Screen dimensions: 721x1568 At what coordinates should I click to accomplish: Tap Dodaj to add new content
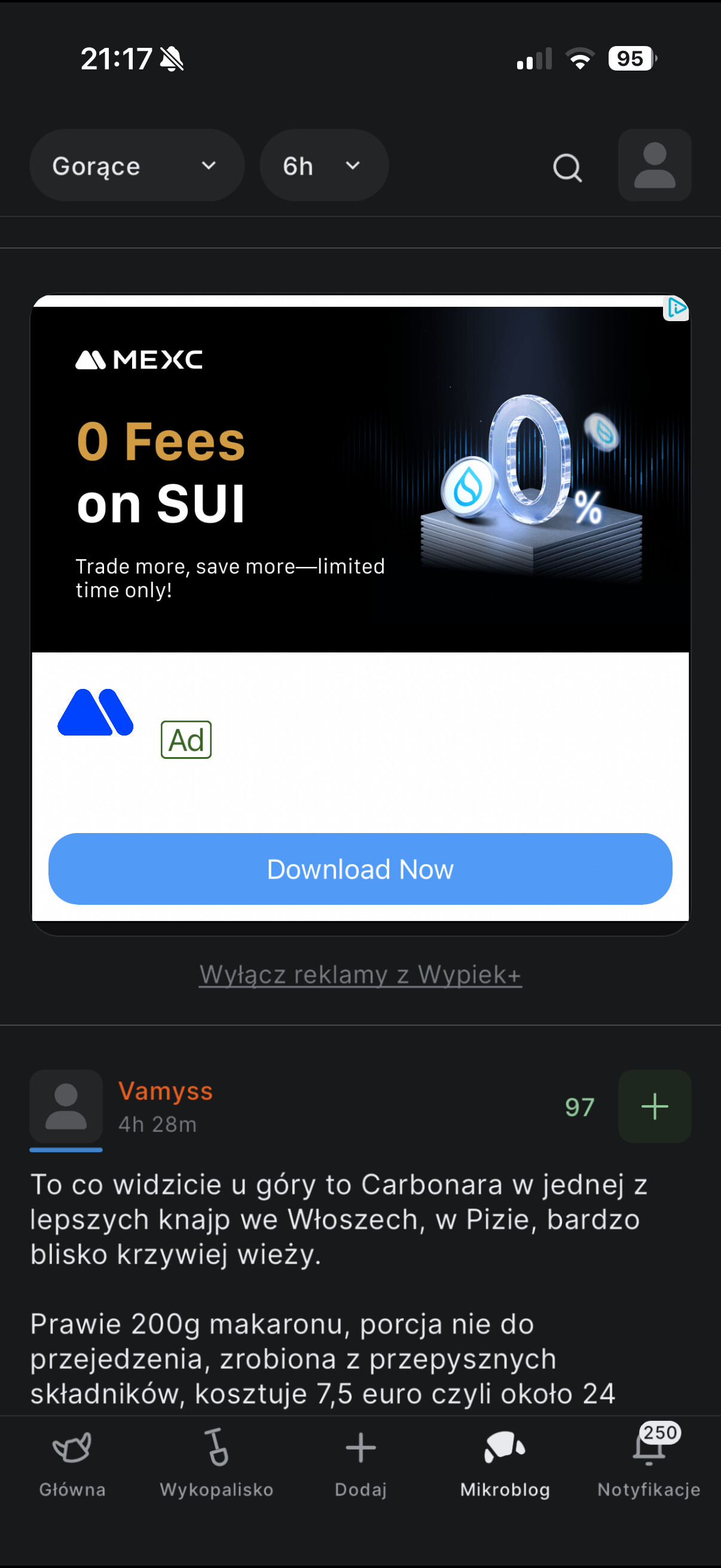360,1461
